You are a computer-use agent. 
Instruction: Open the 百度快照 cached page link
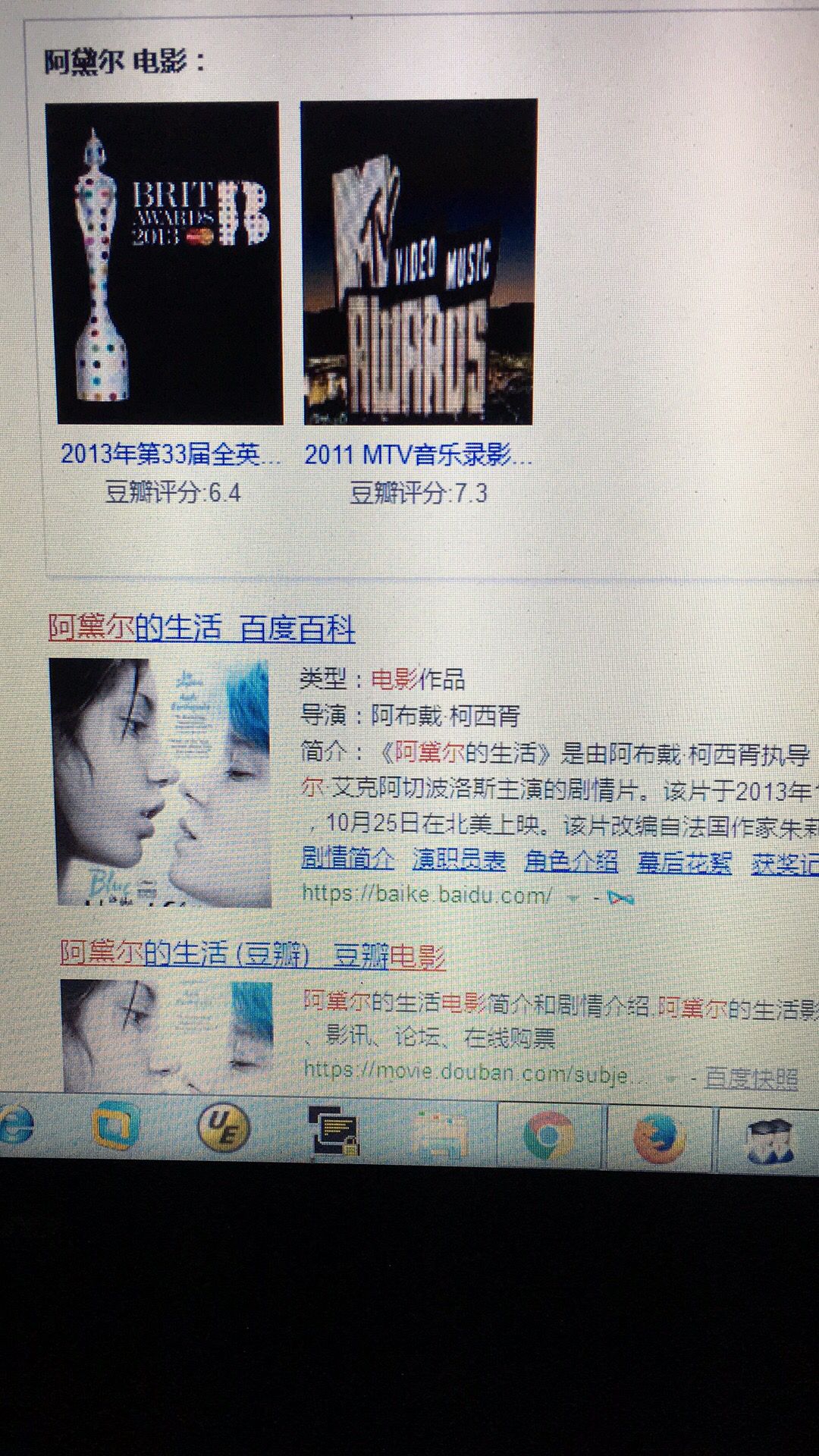(751, 1078)
